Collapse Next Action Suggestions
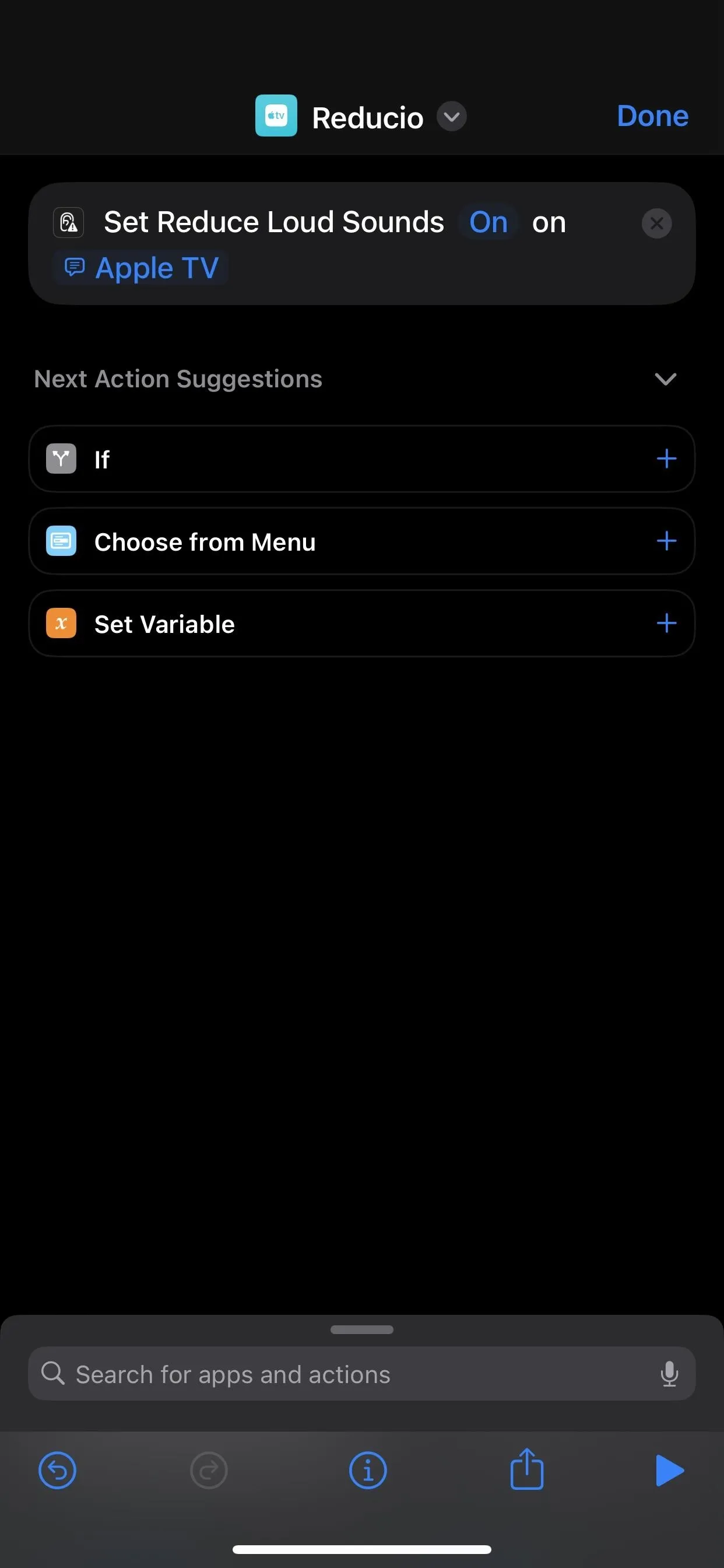 (666, 379)
